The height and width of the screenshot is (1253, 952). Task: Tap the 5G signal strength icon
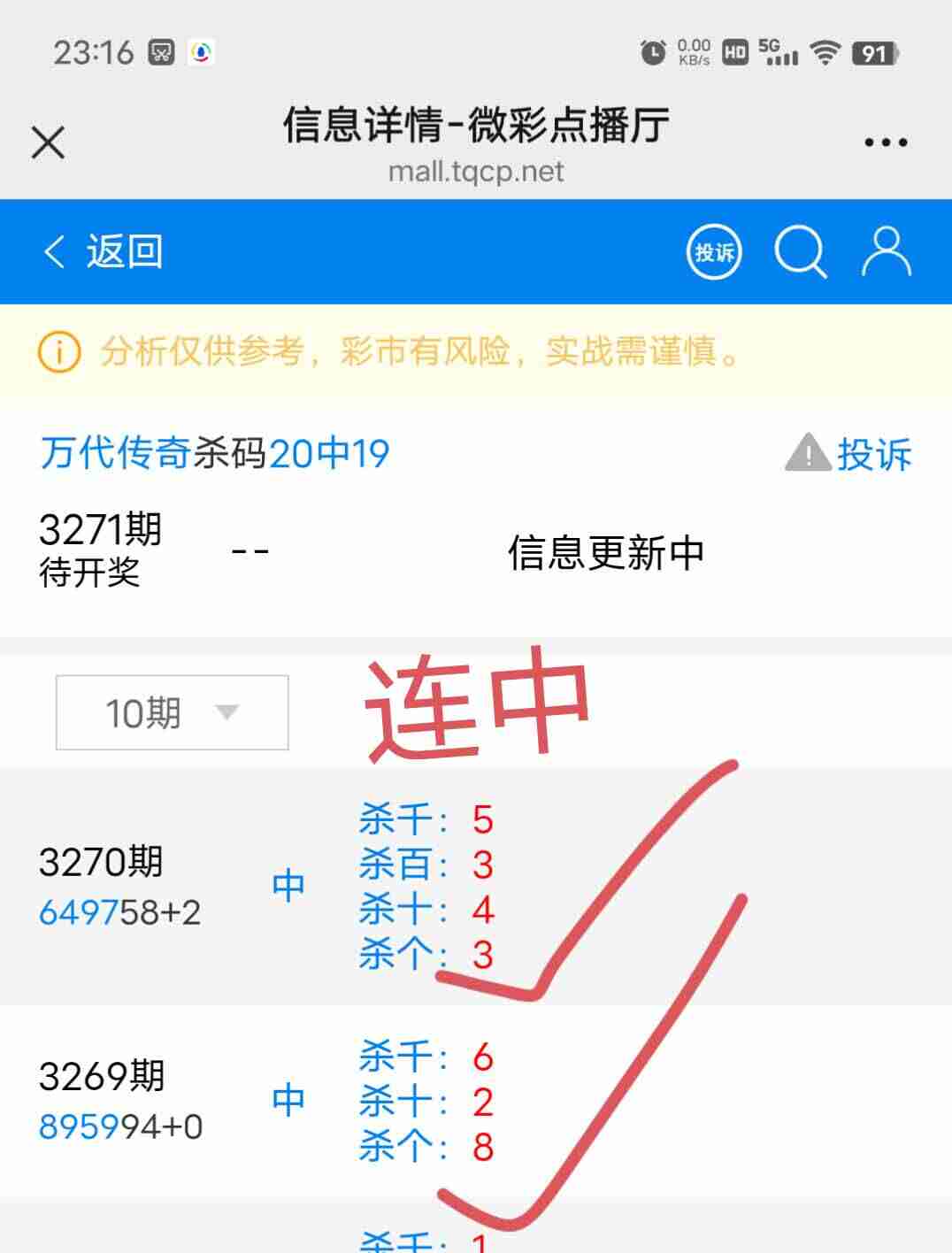[x=779, y=53]
